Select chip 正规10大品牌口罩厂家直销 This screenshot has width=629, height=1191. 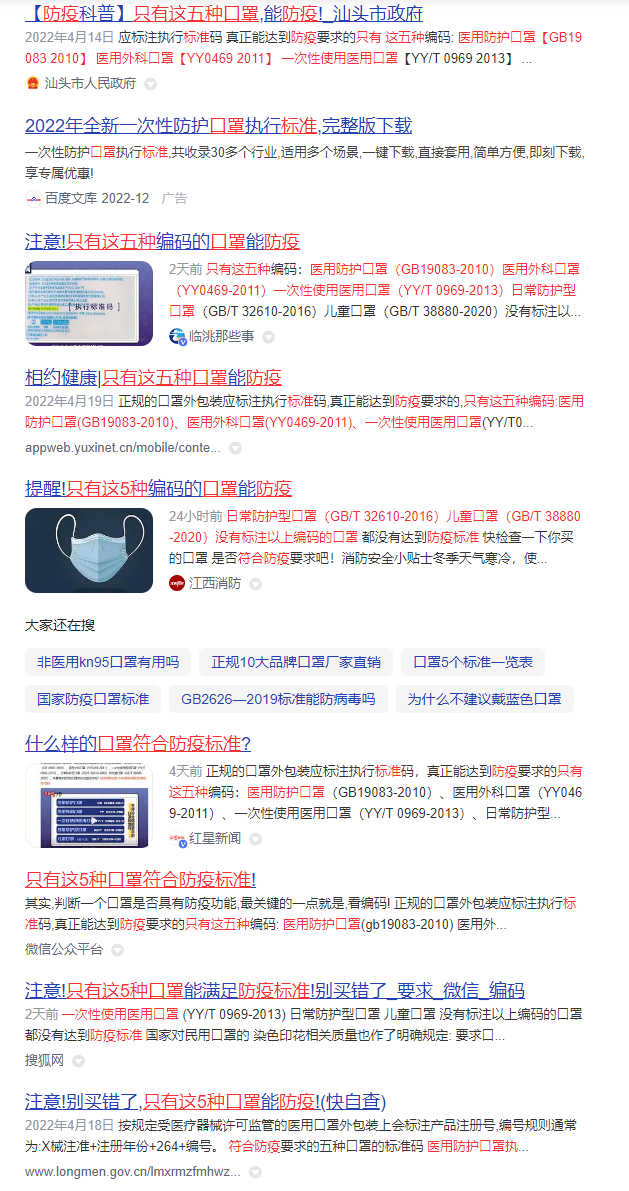[x=295, y=662]
